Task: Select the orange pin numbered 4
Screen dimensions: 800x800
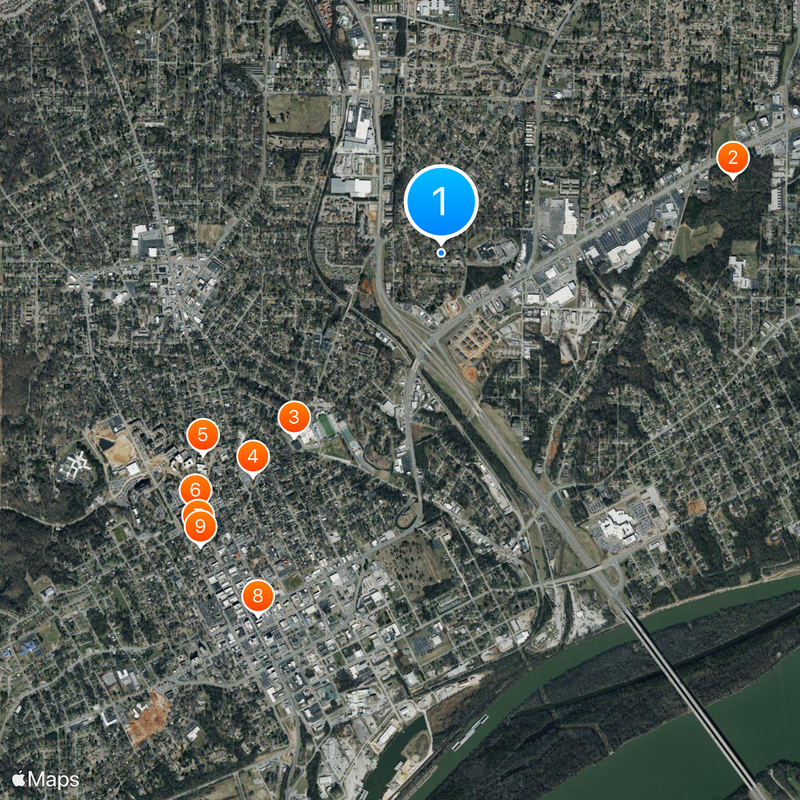Action: (x=253, y=457)
